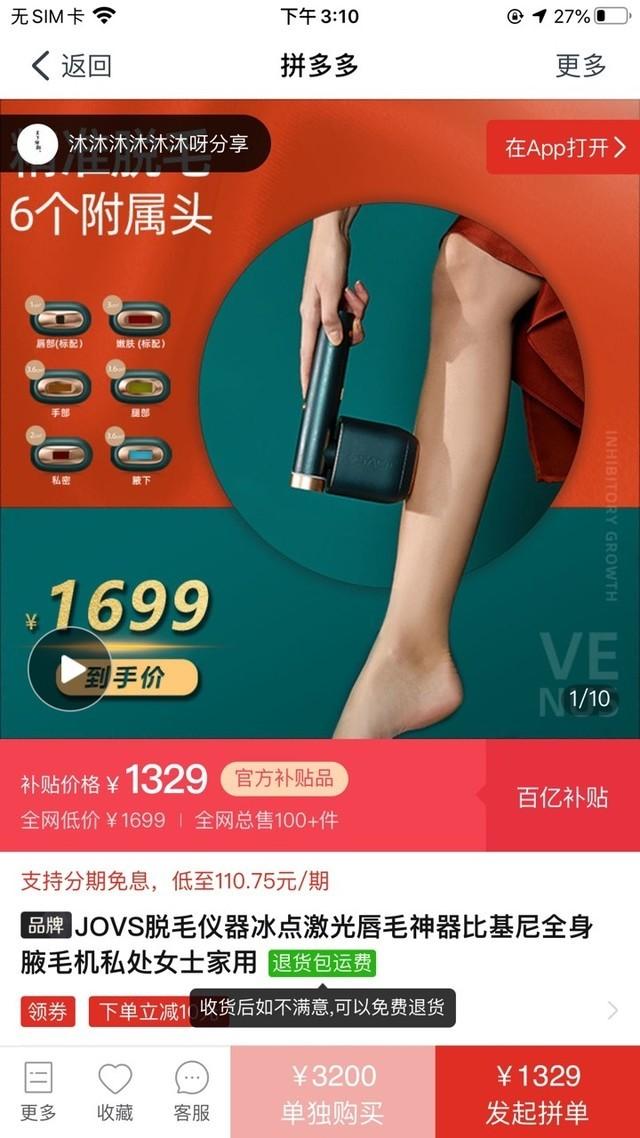Start group buy at ¥1329 发起拼单
The width and height of the screenshot is (640, 1138).
pyautogui.click(x=537, y=1092)
